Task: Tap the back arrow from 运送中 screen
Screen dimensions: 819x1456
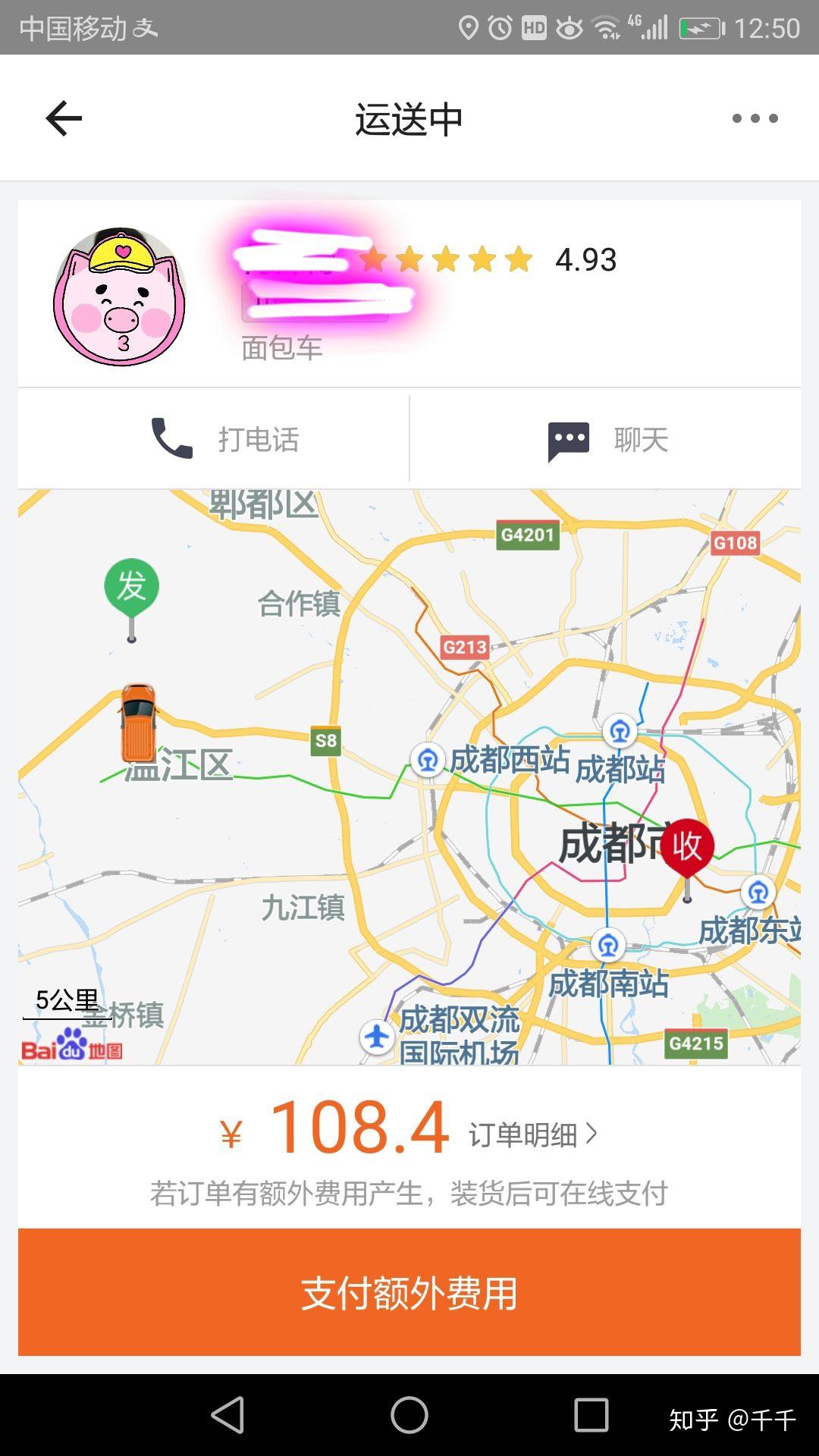Action: coord(63,118)
